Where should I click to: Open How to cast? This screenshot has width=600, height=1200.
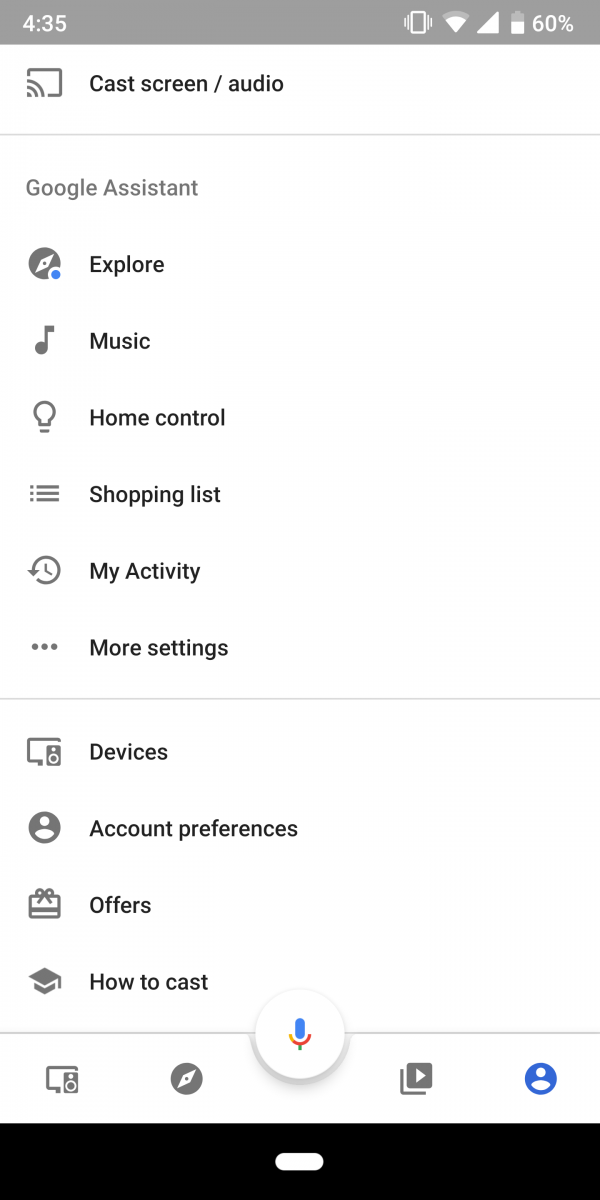click(300, 982)
